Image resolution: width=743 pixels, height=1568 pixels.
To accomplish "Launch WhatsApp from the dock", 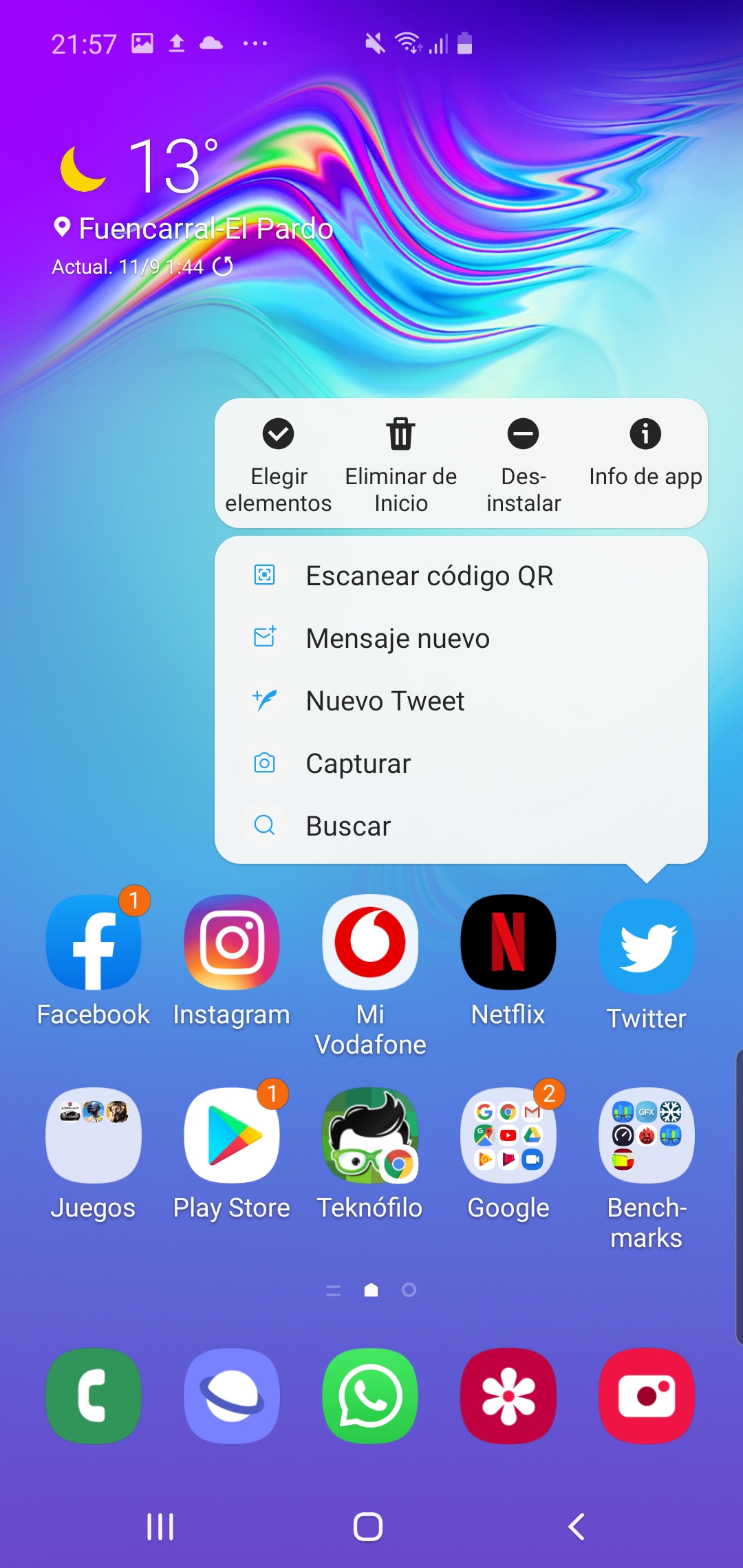I will point(370,1396).
